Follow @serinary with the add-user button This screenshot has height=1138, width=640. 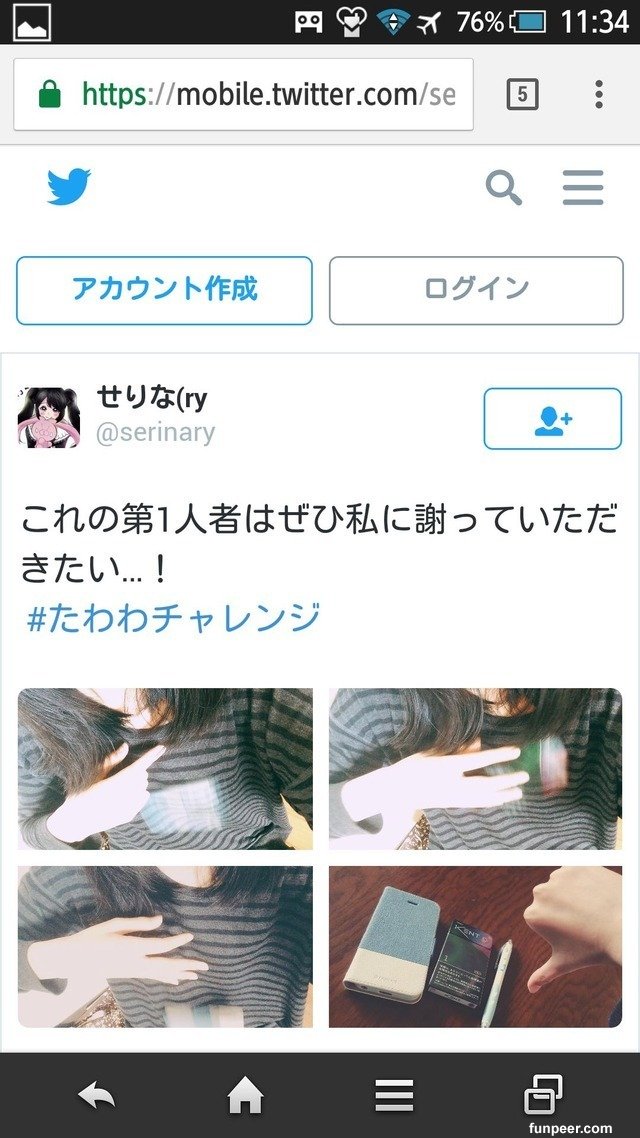point(552,419)
